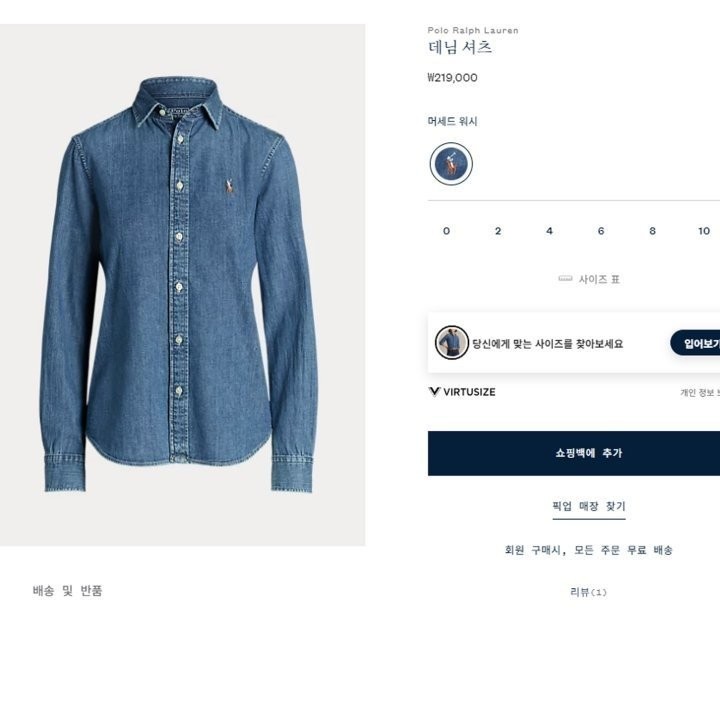Screen dimensions: 720x720
Task: Choose size 6
Action: pyautogui.click(x=601, y=231)
